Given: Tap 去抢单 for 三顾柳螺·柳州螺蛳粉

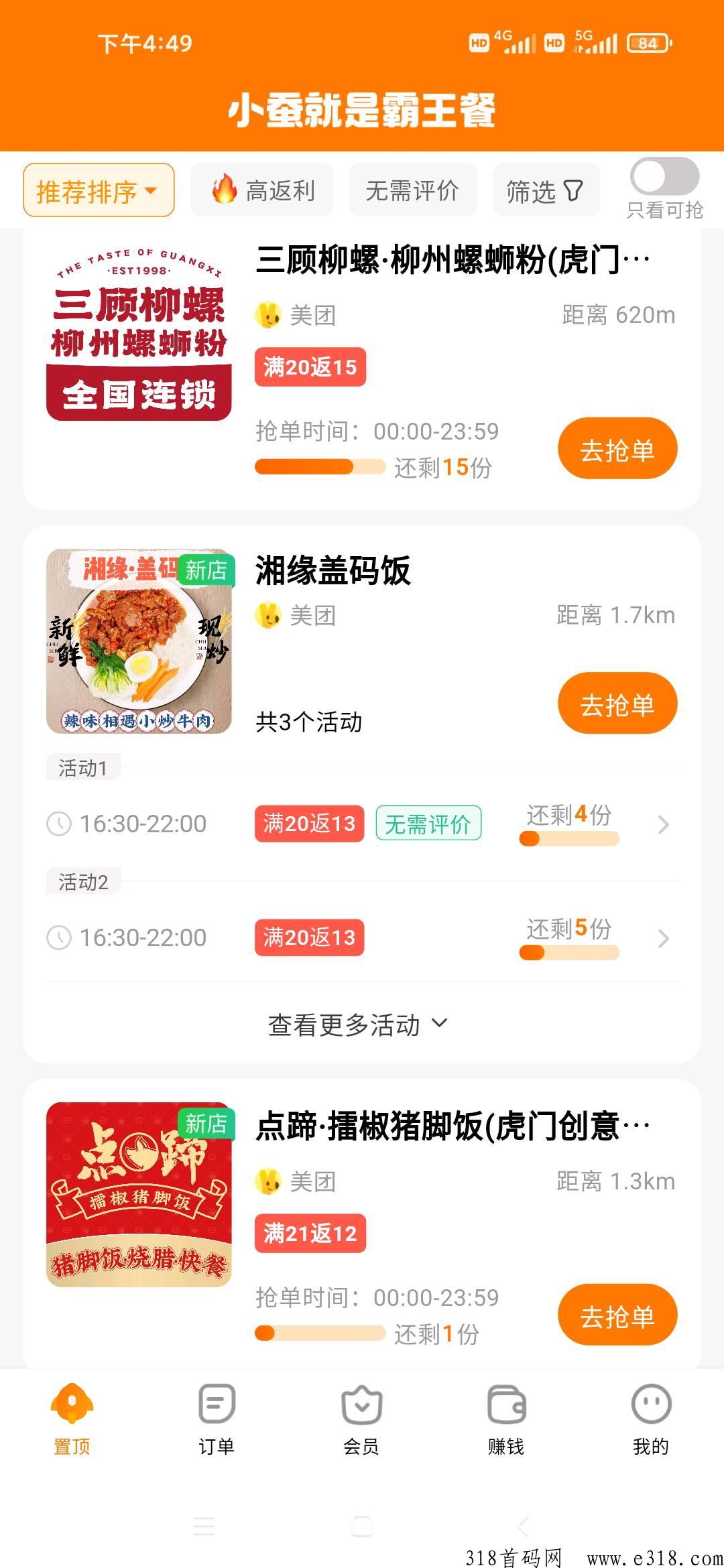Looking at the screenshot, I should [617, 449].
